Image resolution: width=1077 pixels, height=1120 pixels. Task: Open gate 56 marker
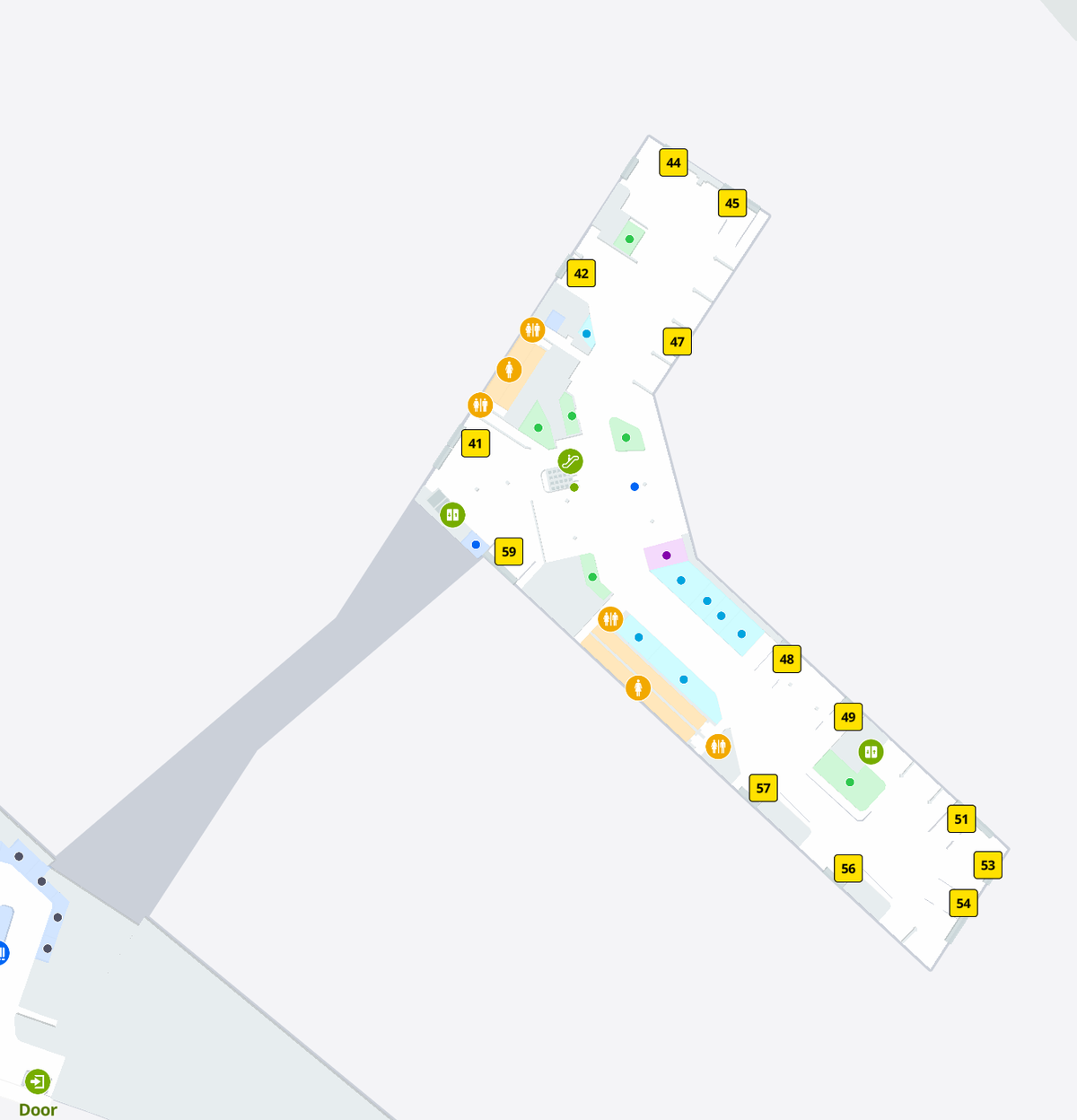[848, 868]
